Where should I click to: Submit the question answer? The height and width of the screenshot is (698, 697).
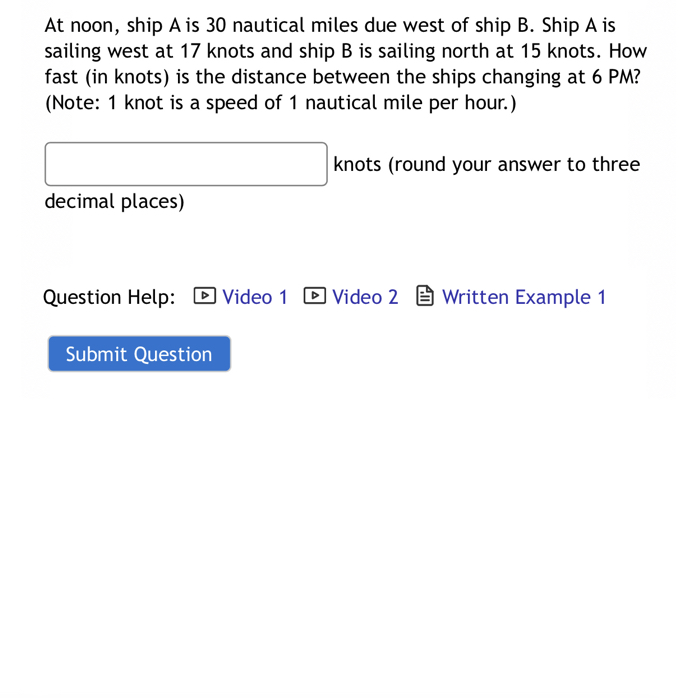pos(139,354)
